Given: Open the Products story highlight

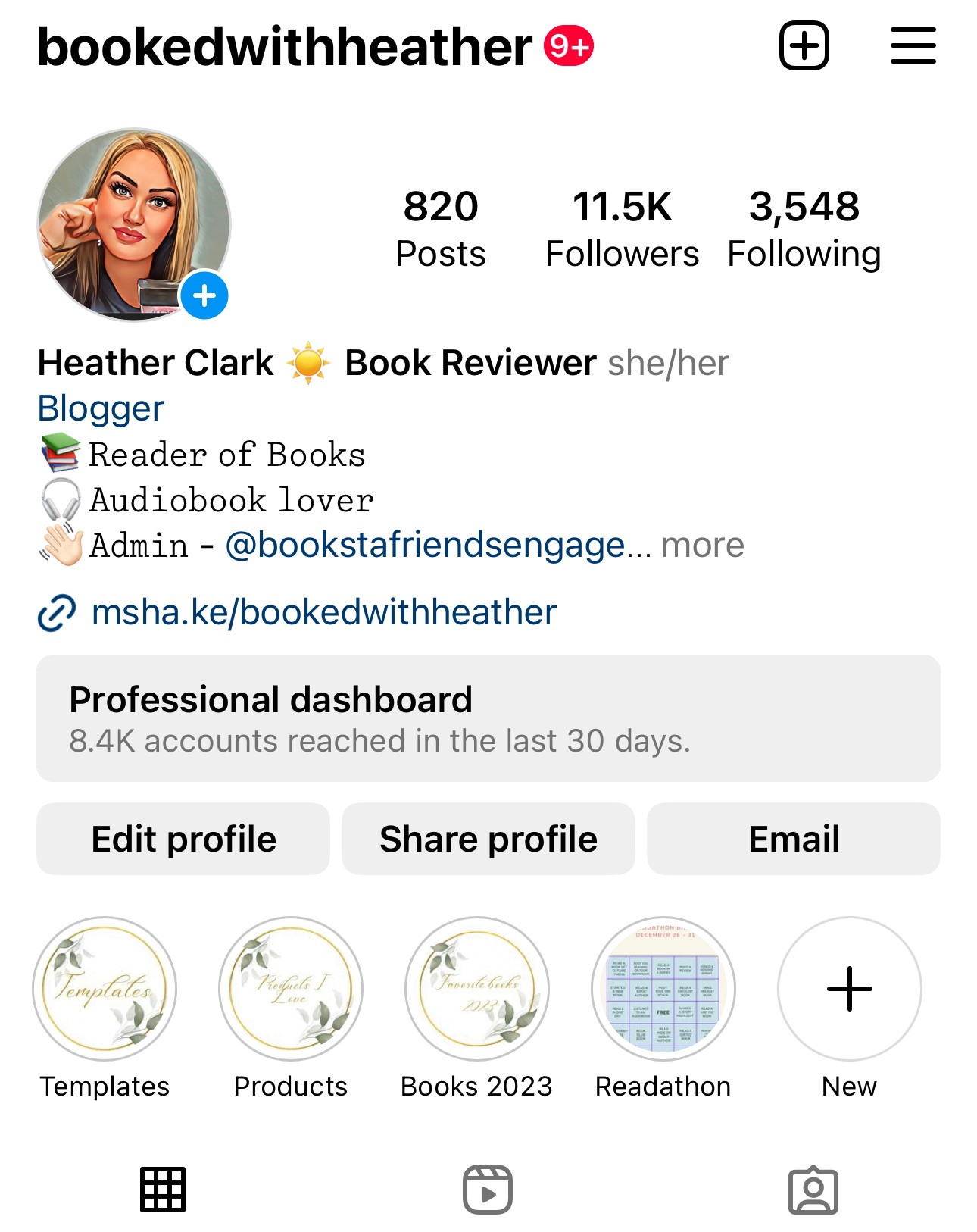Looking at the screenshot, I should tap(291, 988).
